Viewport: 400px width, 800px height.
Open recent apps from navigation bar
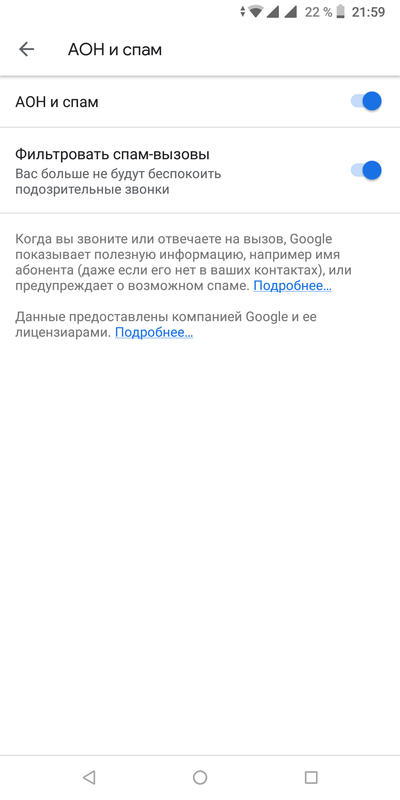click(311, 777)
